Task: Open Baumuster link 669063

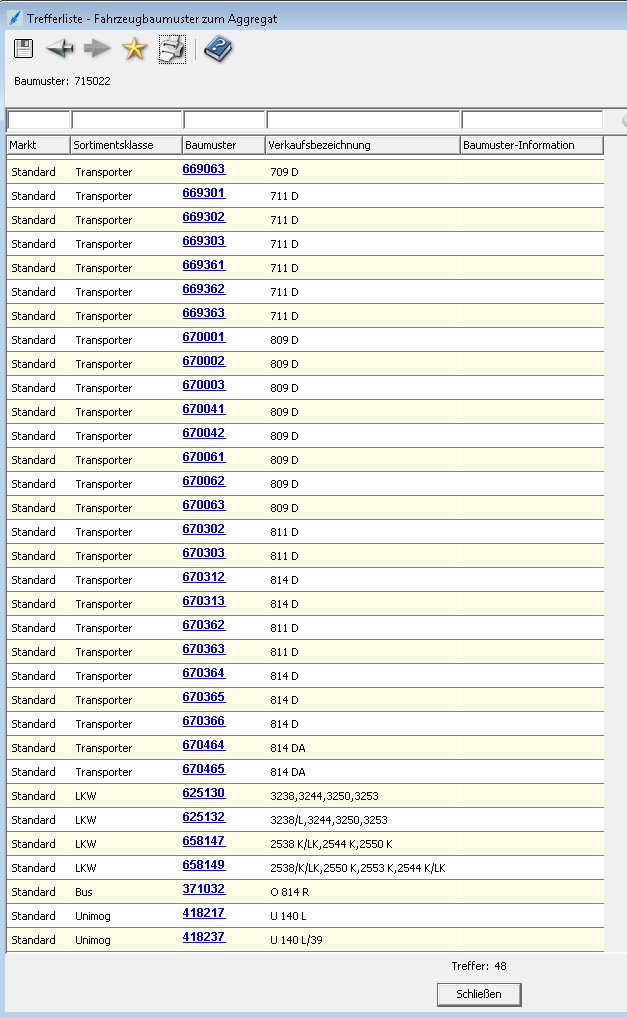Action: (204, 169)
